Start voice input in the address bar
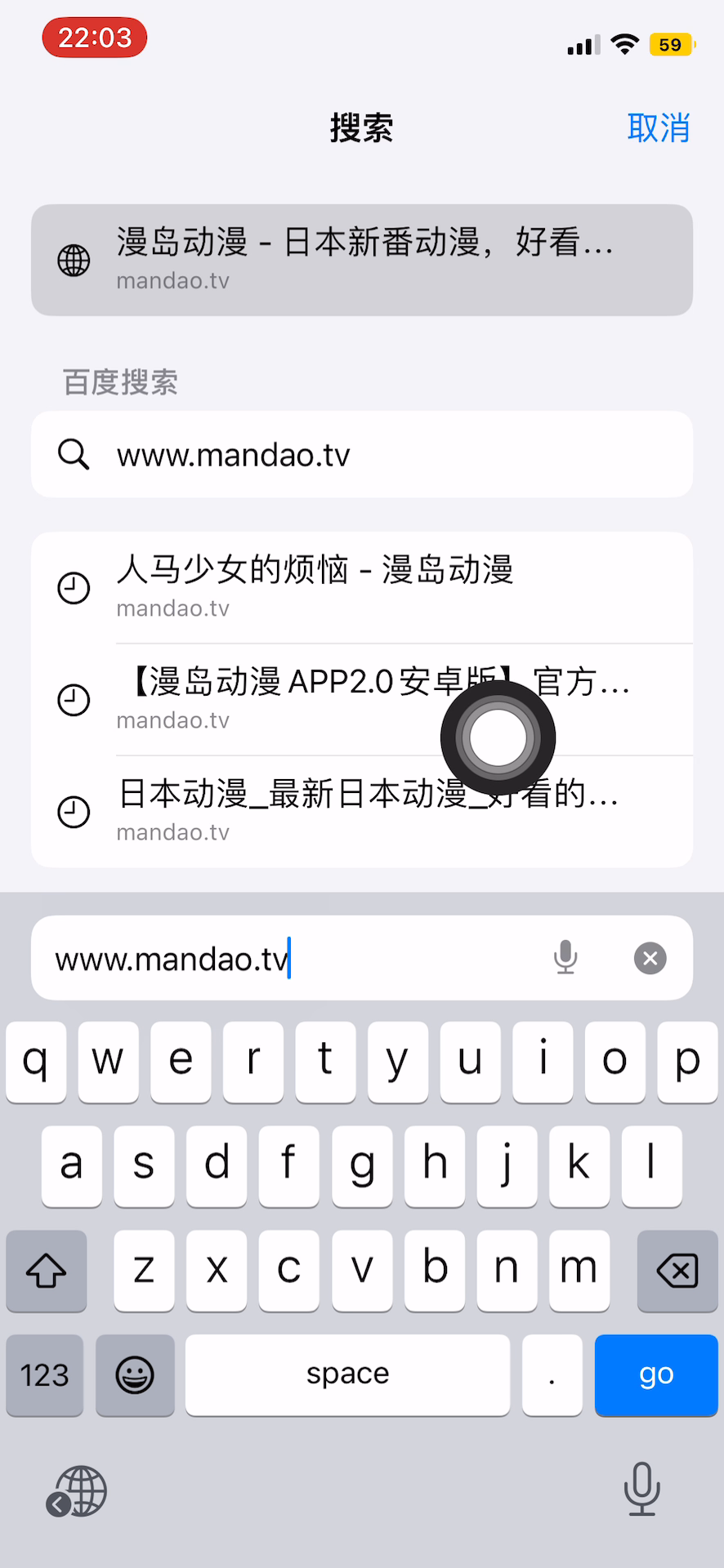The height and width of the screenshot is (1568, 724). click(565, 958)
